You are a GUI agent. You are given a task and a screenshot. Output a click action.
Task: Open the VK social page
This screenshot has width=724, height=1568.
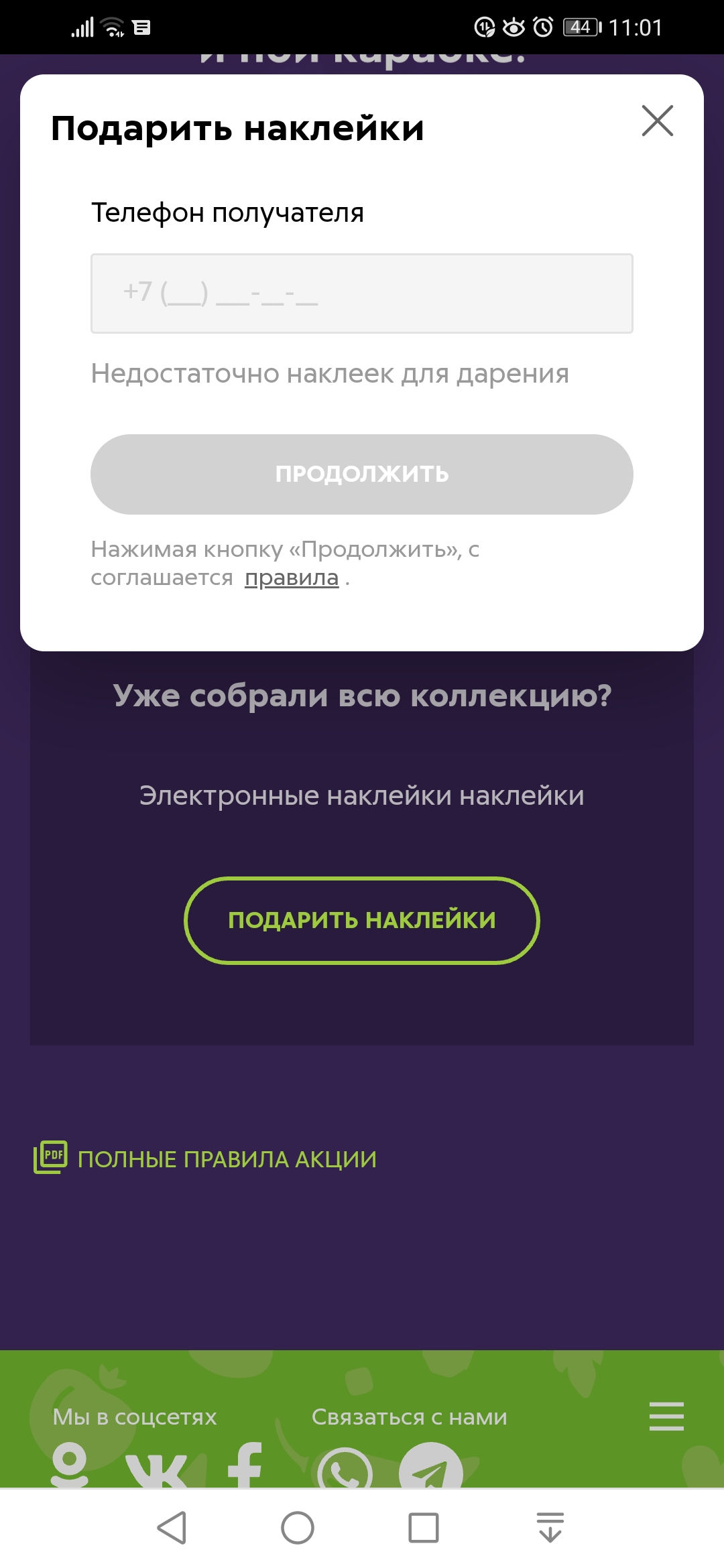(x=157, y=1471)
